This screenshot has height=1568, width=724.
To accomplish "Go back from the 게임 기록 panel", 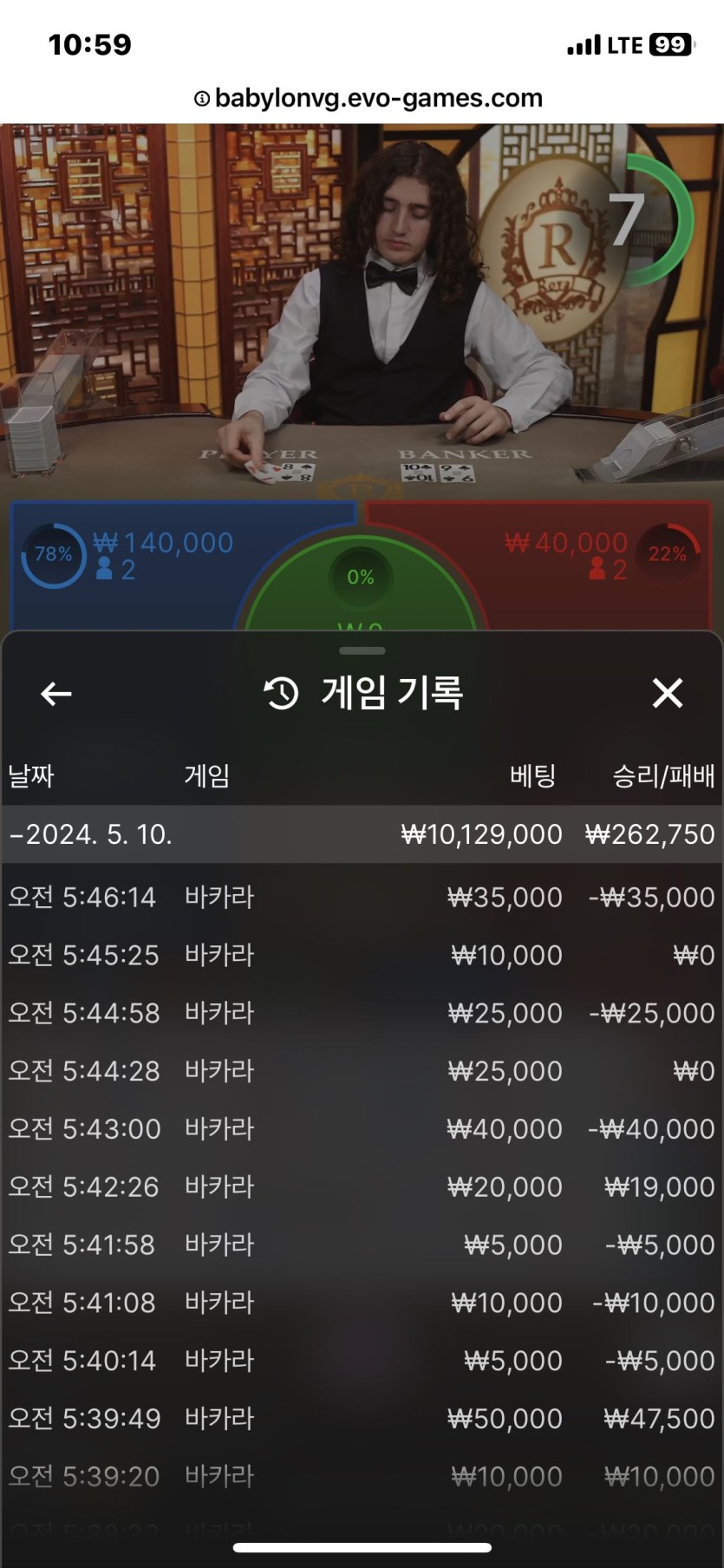I will [56, 694].
